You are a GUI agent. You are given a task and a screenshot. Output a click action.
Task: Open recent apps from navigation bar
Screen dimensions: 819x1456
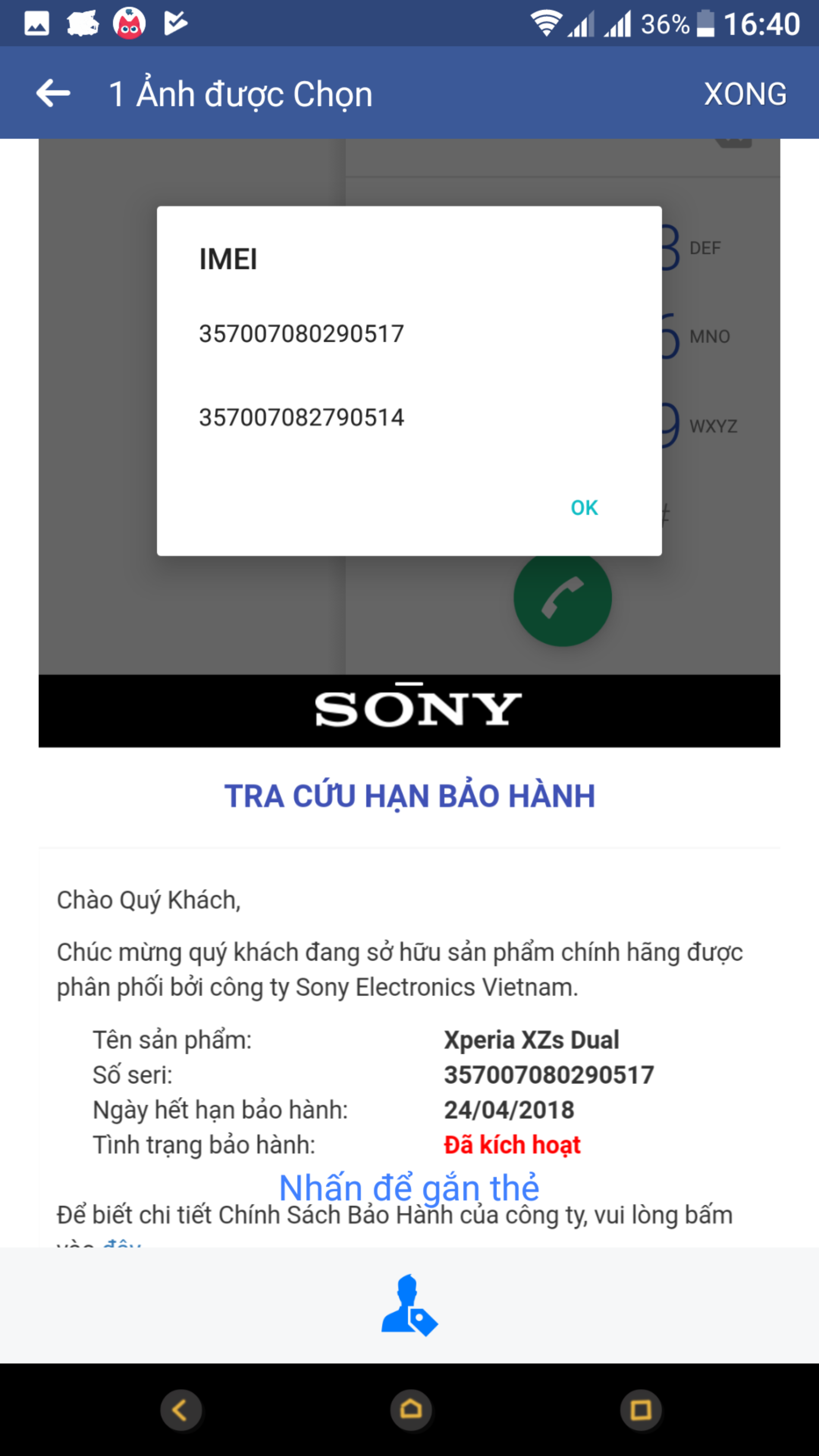(640, 1410)
